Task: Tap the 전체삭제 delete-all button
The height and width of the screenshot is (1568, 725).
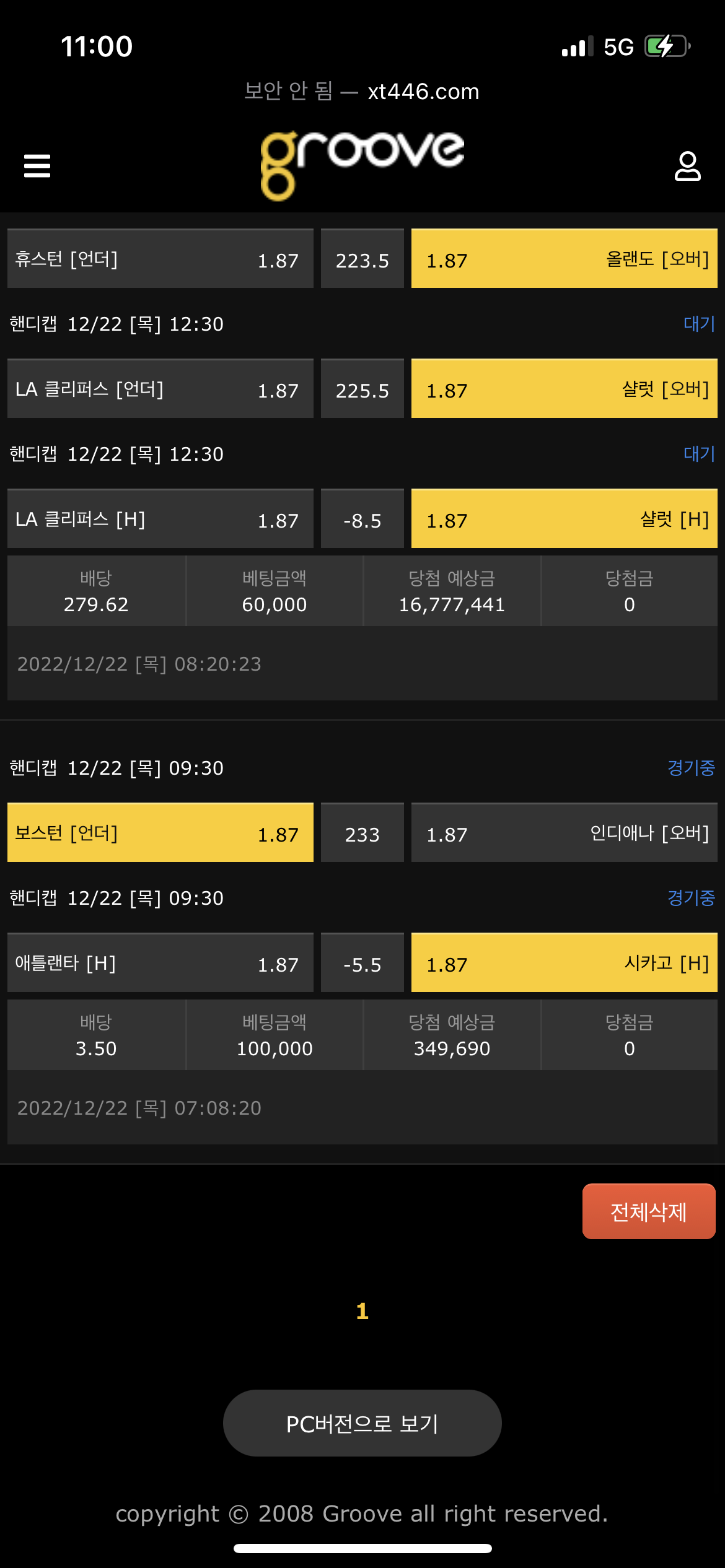Action: click(x=649, y=1211)
